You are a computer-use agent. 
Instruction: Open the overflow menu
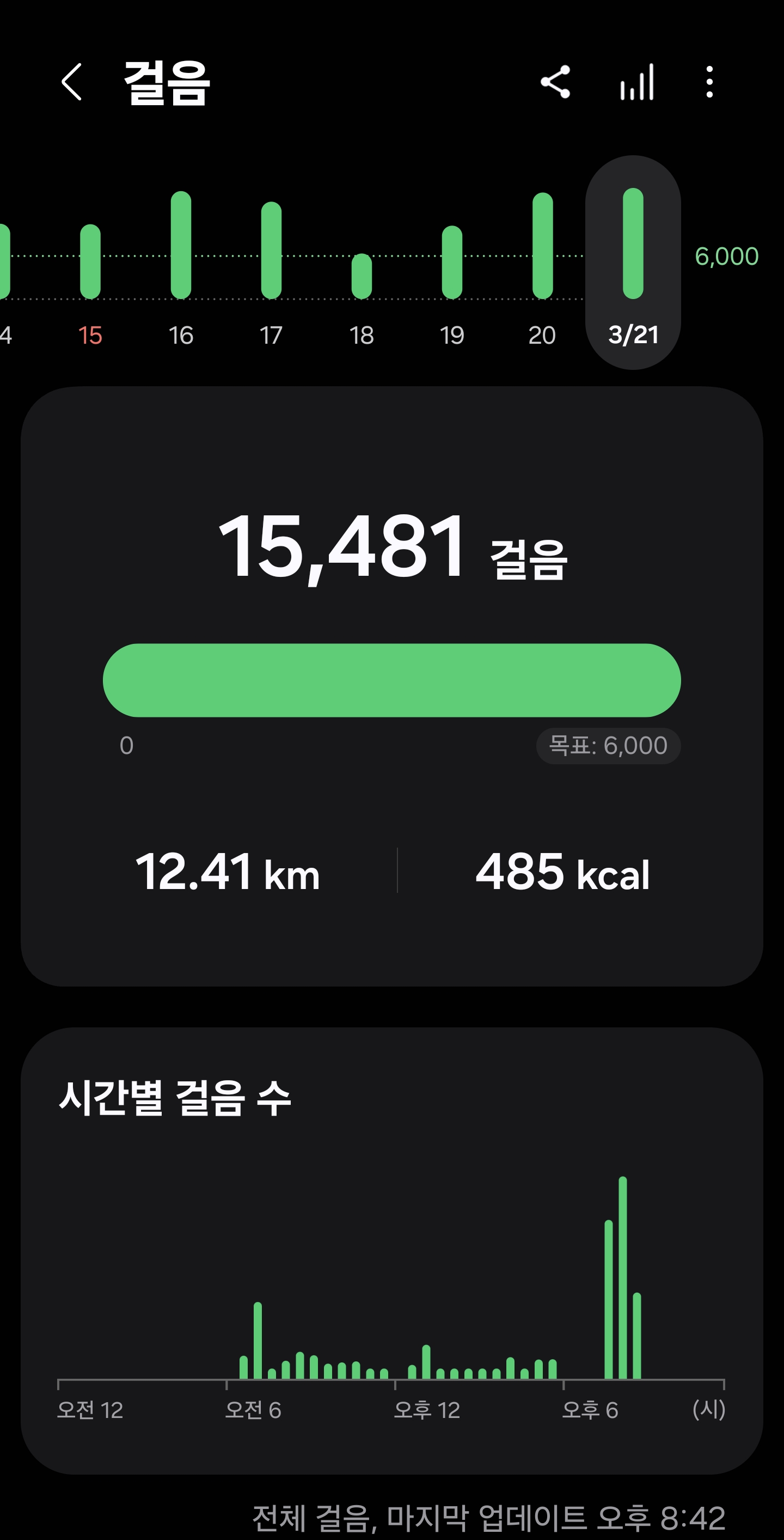click(709, 82)
